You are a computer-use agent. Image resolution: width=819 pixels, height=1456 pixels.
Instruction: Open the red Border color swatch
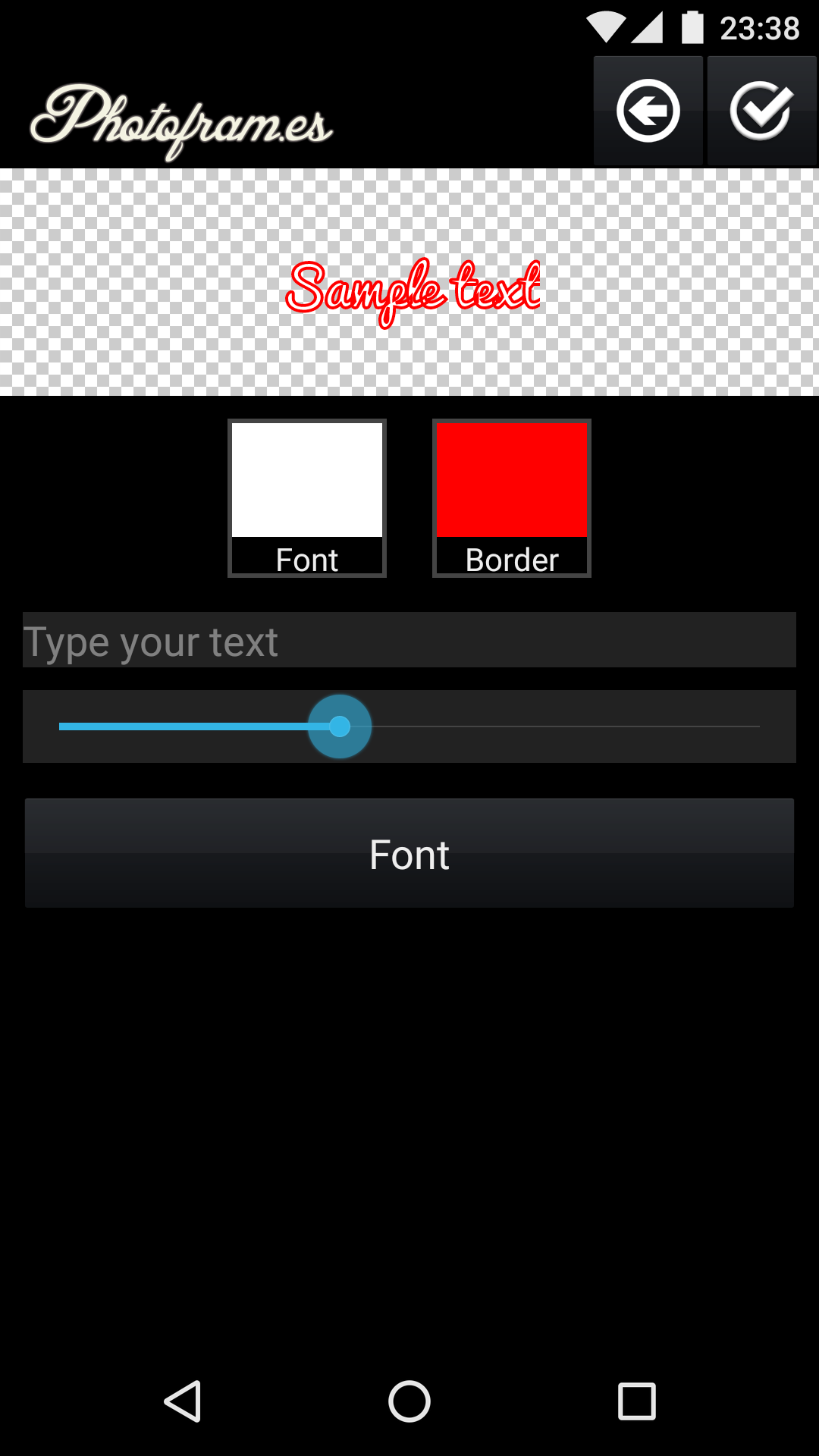(512, 497)
